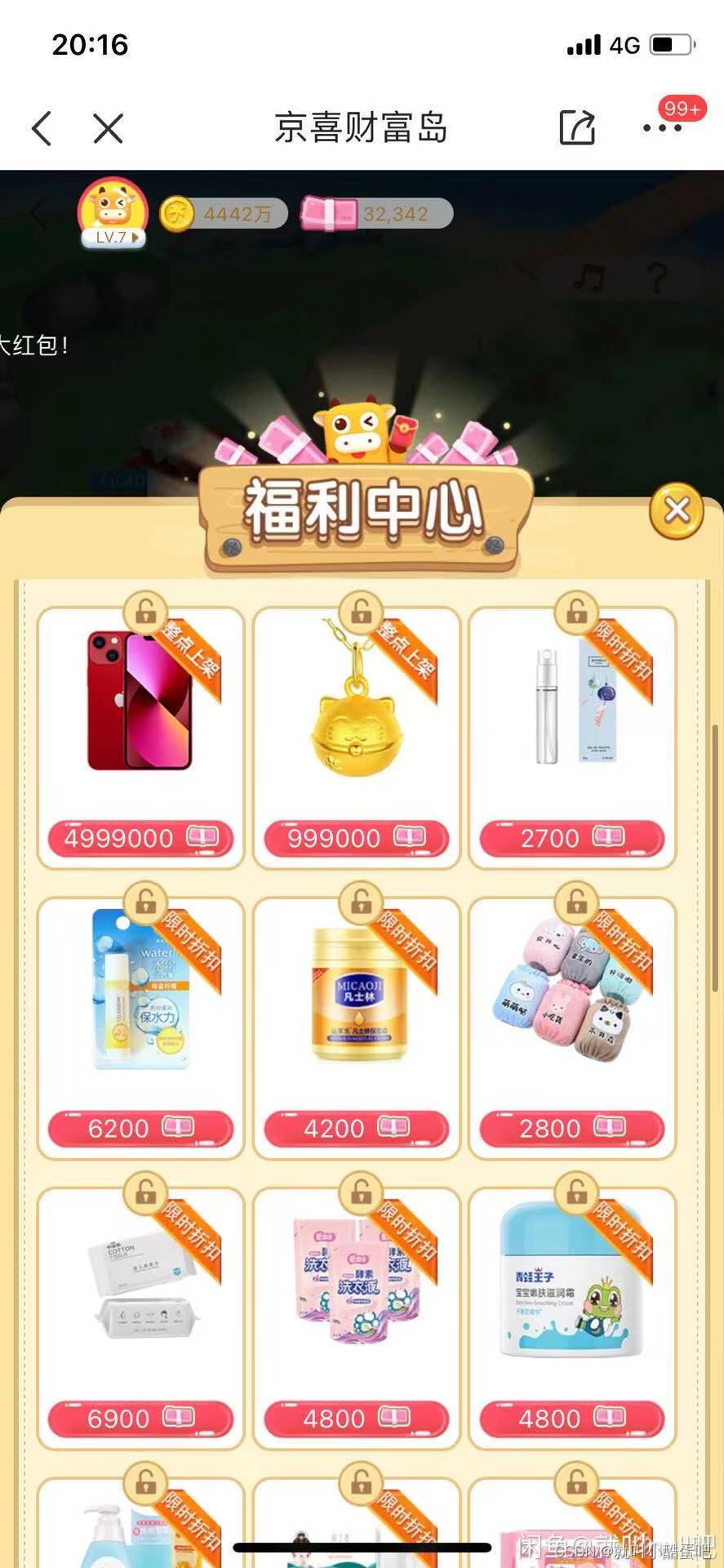The width and height of the screenshot is (724, 1568).
Task: Open the 洗衣液 laundry detergent card
Action: pos(357,1282)
